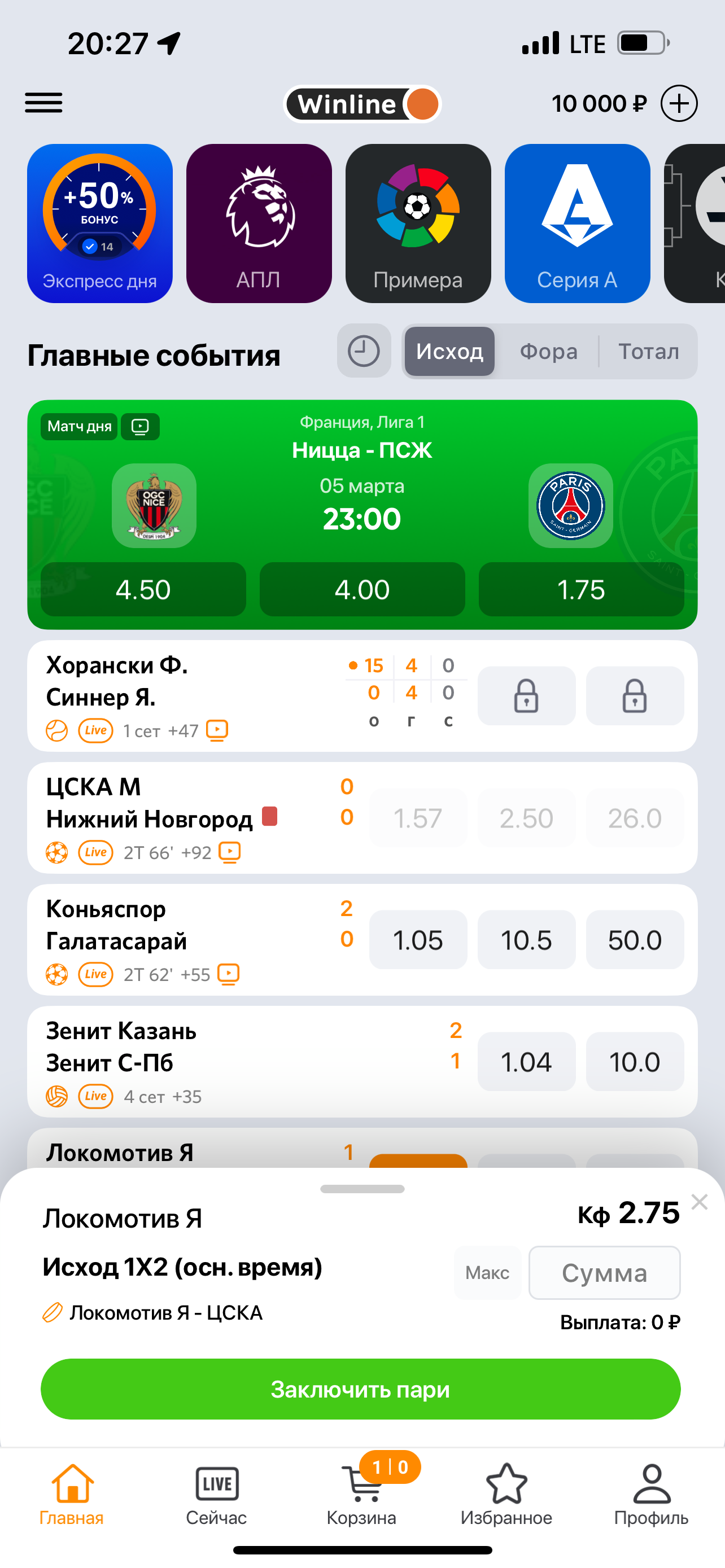Image resolution: width=725 pixels, height=1568 pixels.
Task: Confirm bet with Заключить пари
Action: [x=360, y=1389]
